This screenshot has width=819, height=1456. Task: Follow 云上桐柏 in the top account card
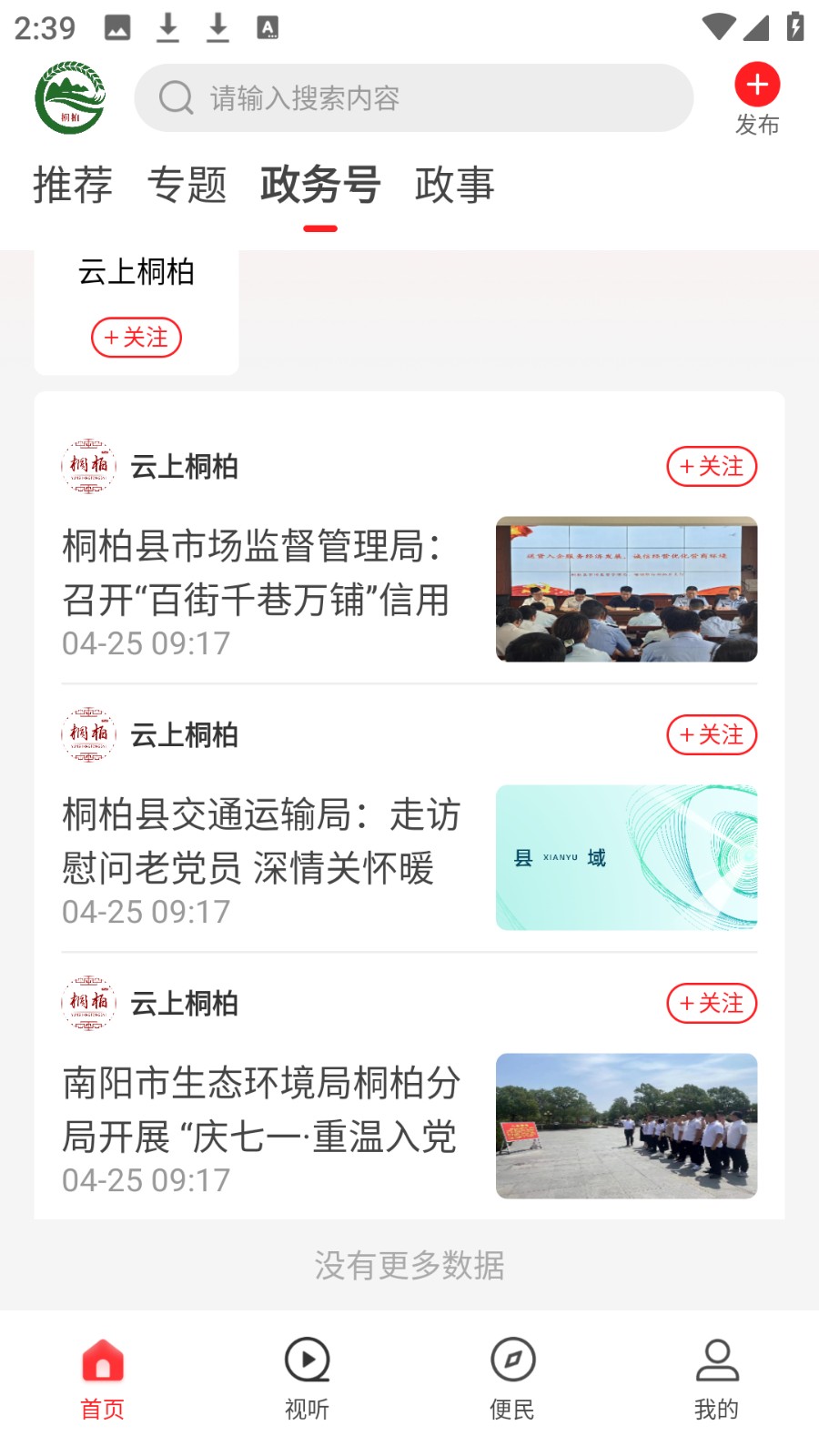(x=136, y=338)
